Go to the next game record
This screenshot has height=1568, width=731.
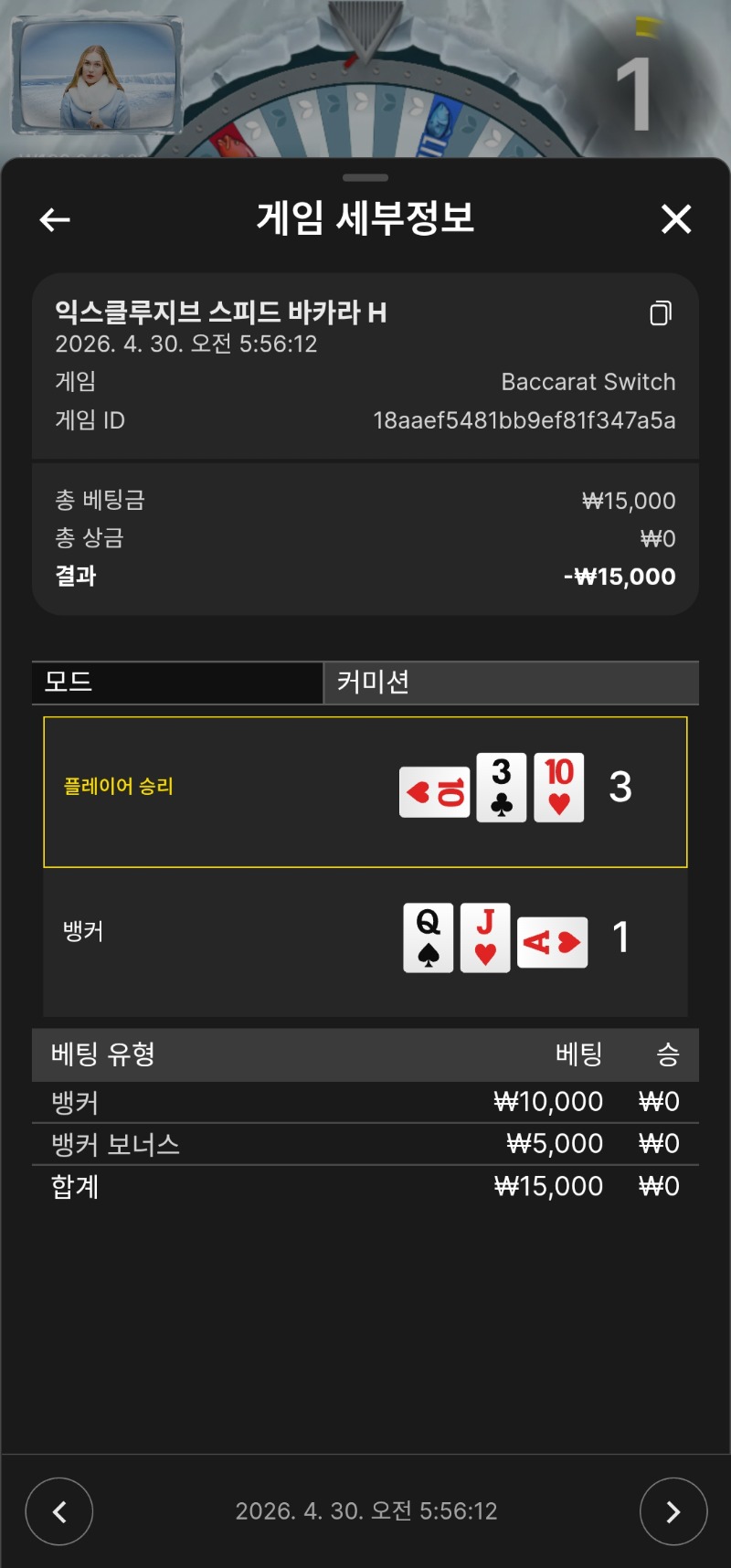point(673,1512)
